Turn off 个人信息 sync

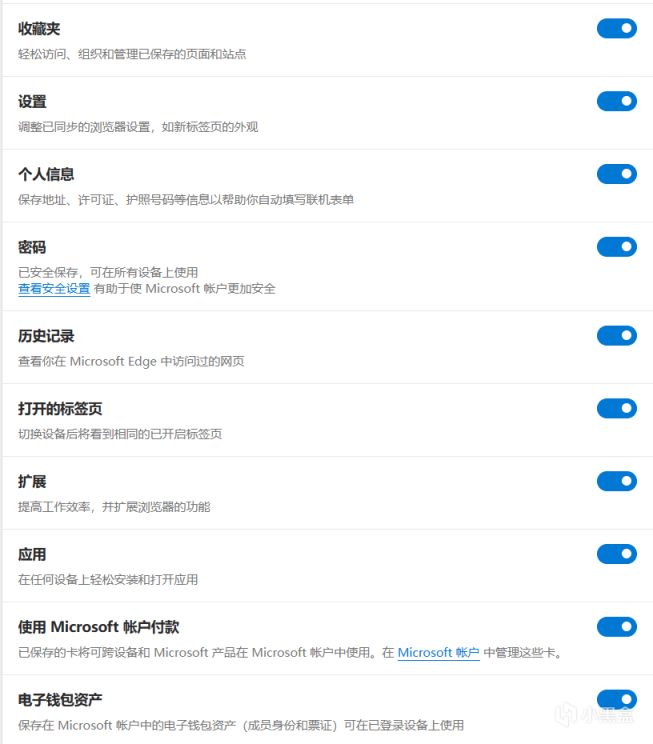(x=616, y=174)
